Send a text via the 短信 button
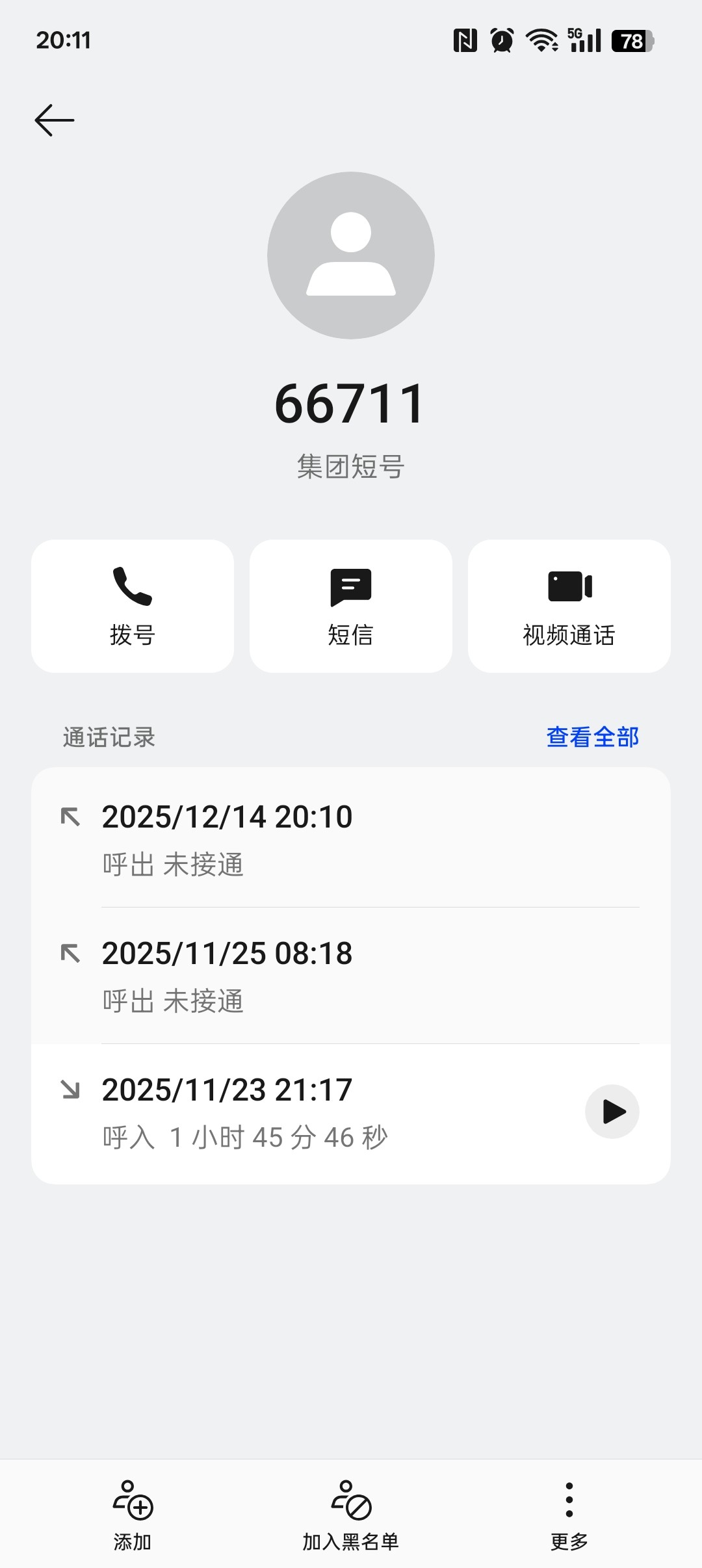The image size is (702, 1568). coord(351,606)
